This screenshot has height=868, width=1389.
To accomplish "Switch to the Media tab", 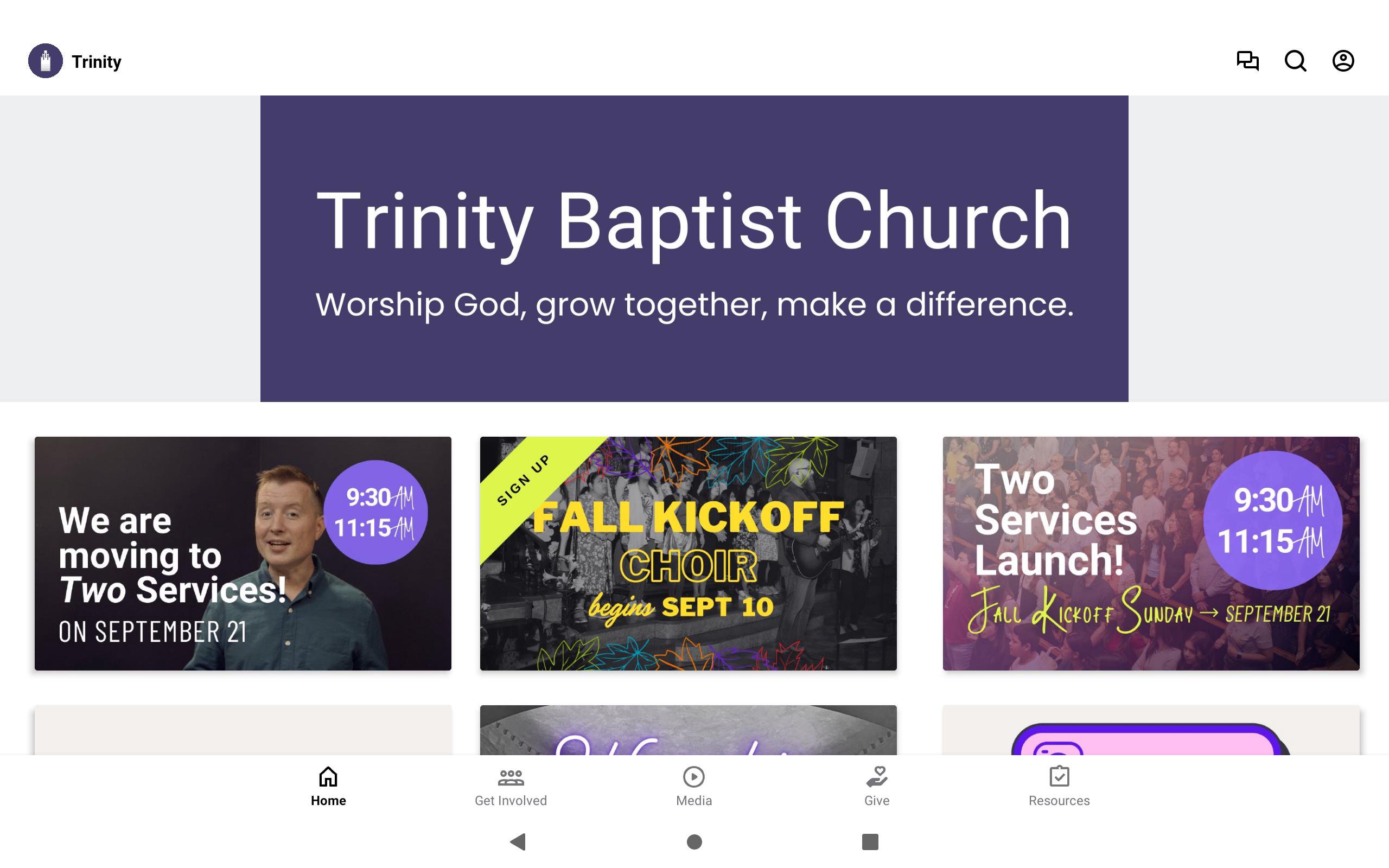I will tap(693, 787).
